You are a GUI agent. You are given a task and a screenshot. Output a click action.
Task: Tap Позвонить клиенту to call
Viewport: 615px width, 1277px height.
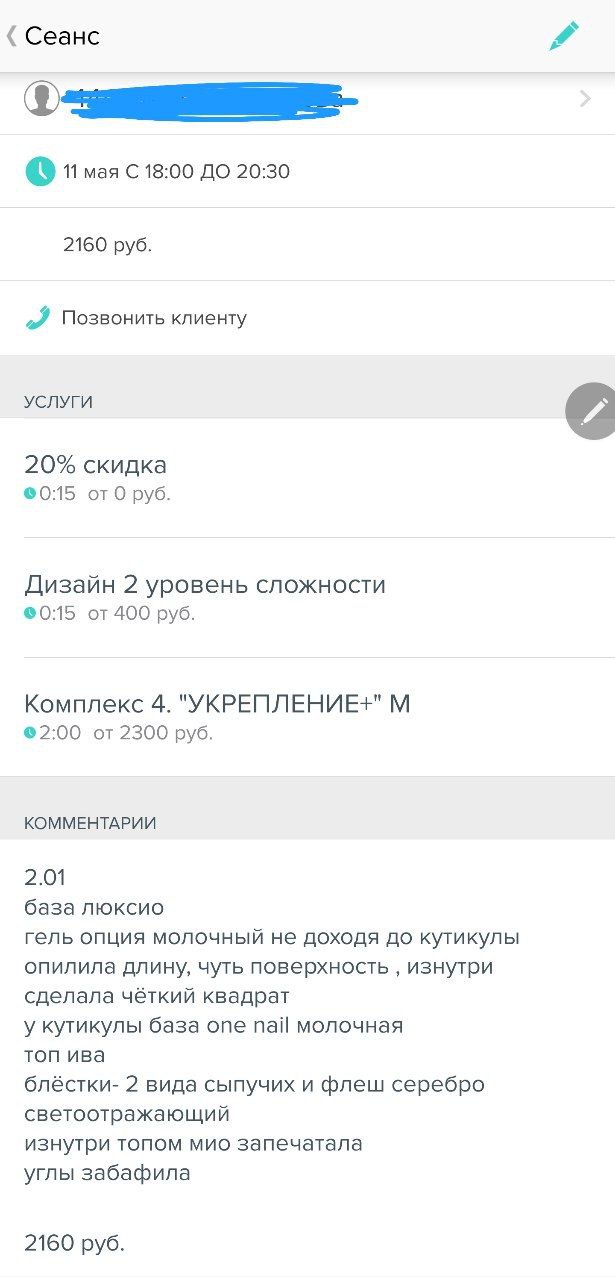[x=307, y=318]
